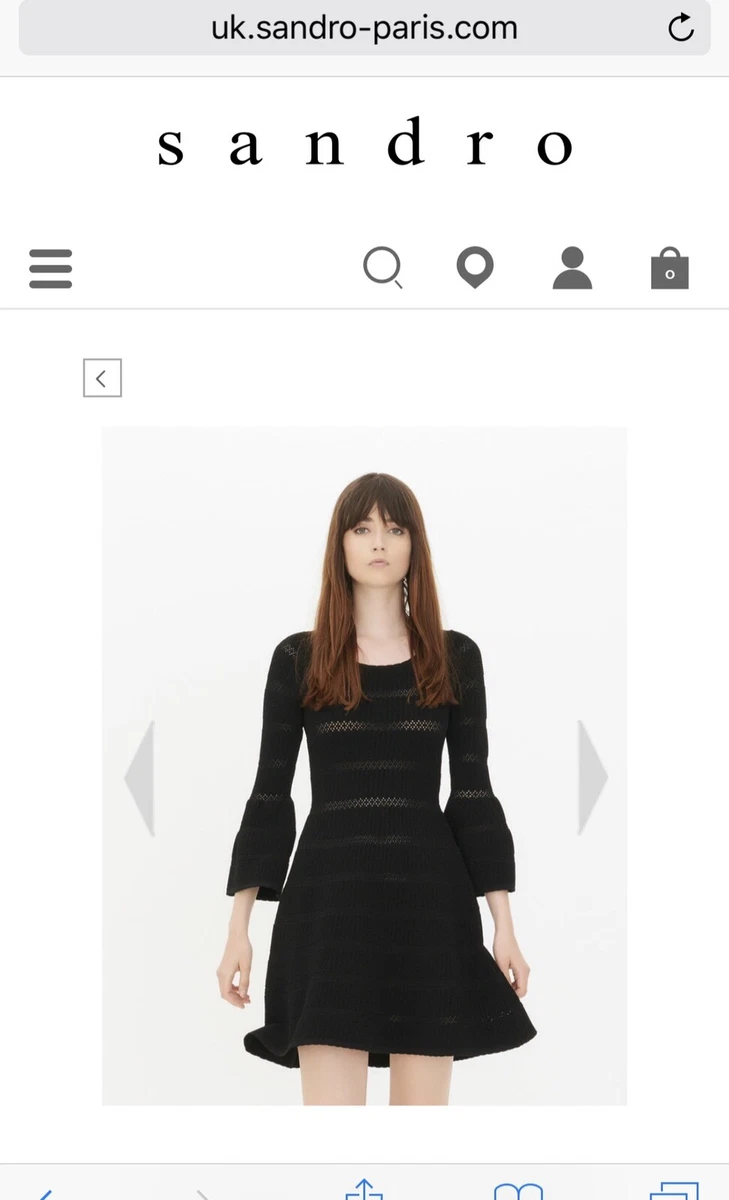The image size is (729, 1200).
Task: Open the store locator pin
Action: click(x=475, y=268)
